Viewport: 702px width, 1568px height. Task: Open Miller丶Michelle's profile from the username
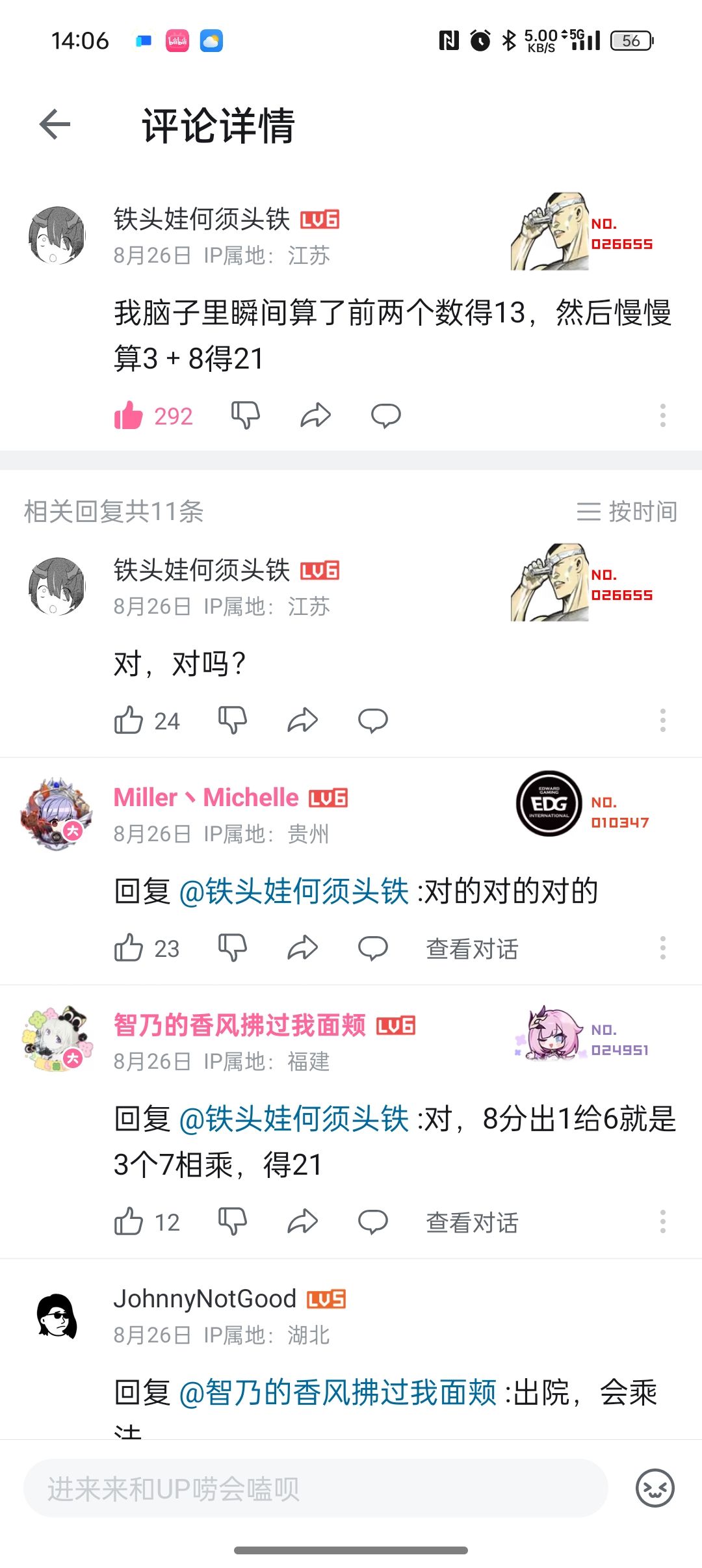(206, 798)
